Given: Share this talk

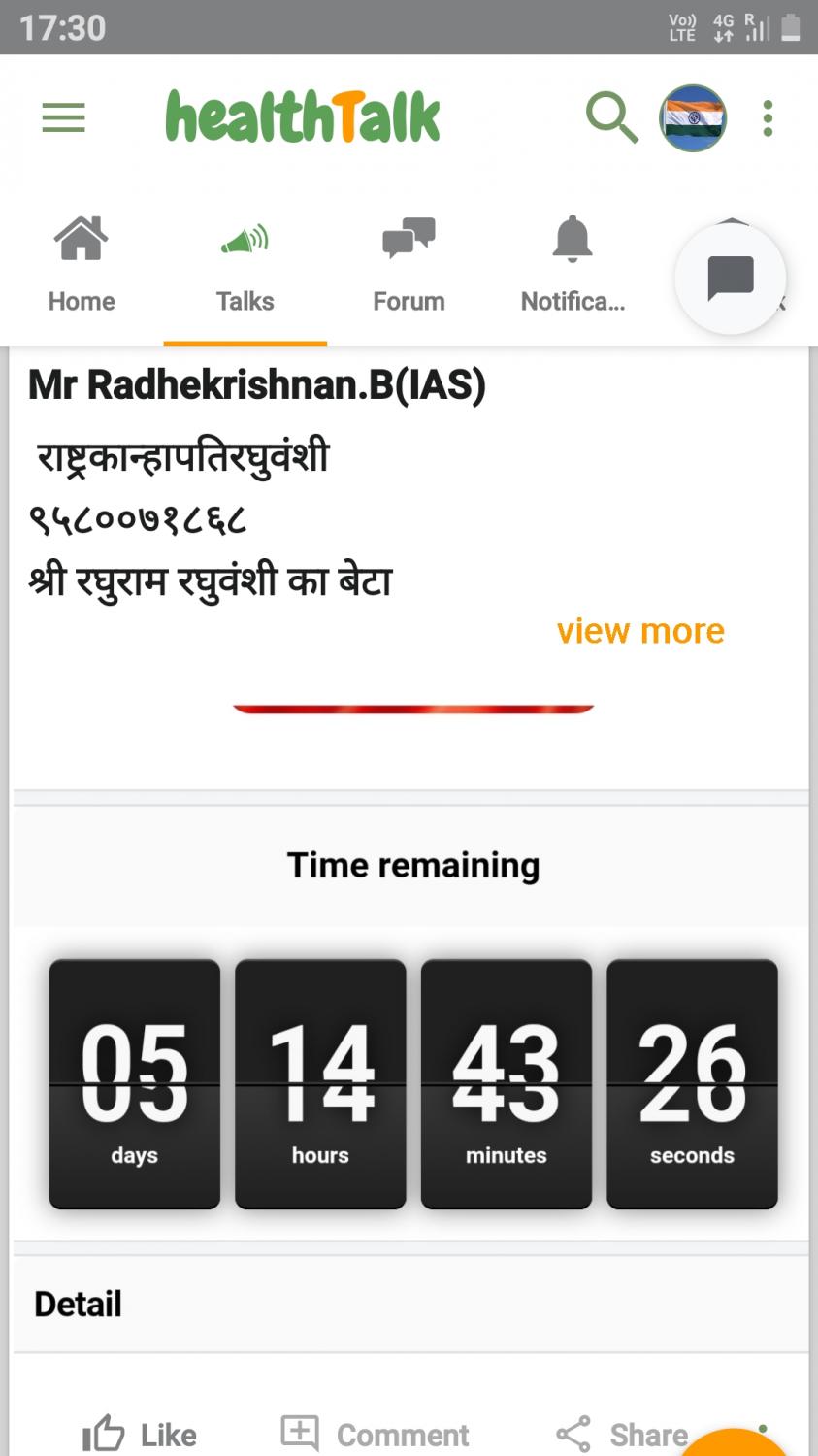Looking at the screenshot, I should [621, 1434].
